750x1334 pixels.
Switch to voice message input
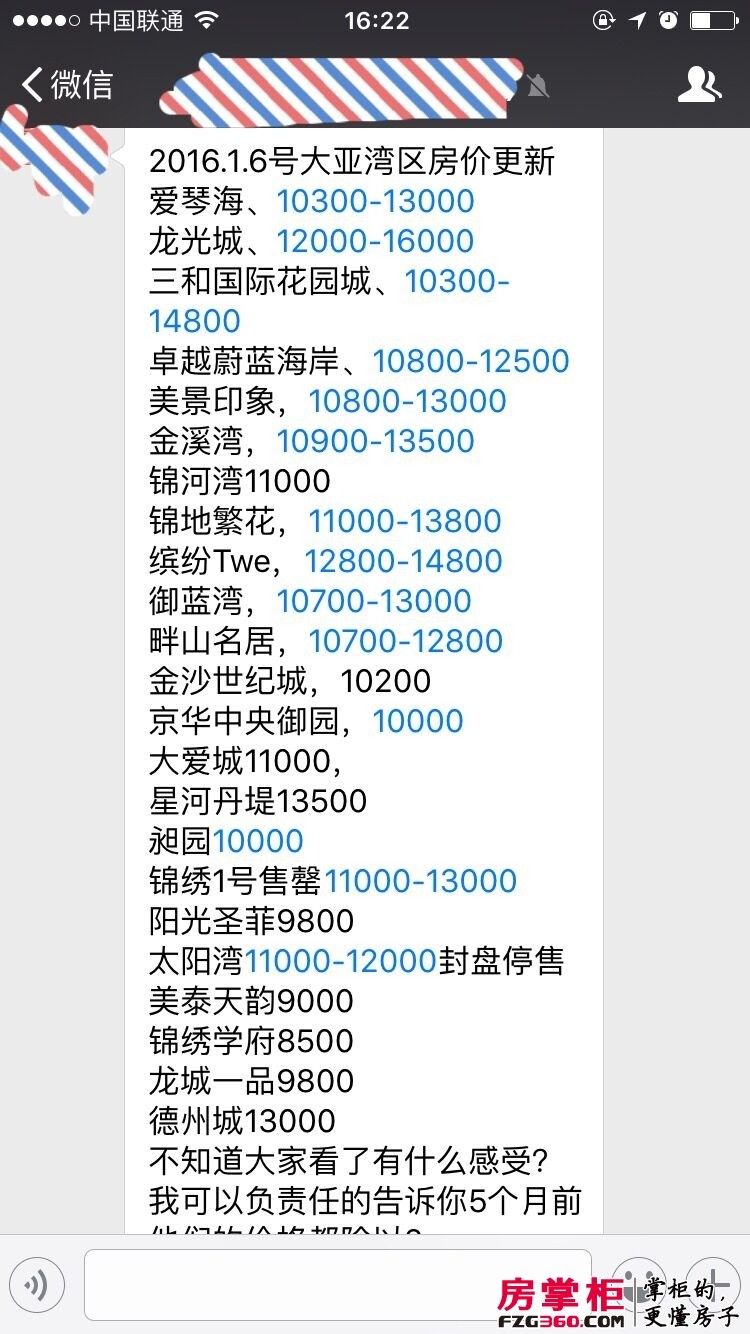tap(37, 1285)
